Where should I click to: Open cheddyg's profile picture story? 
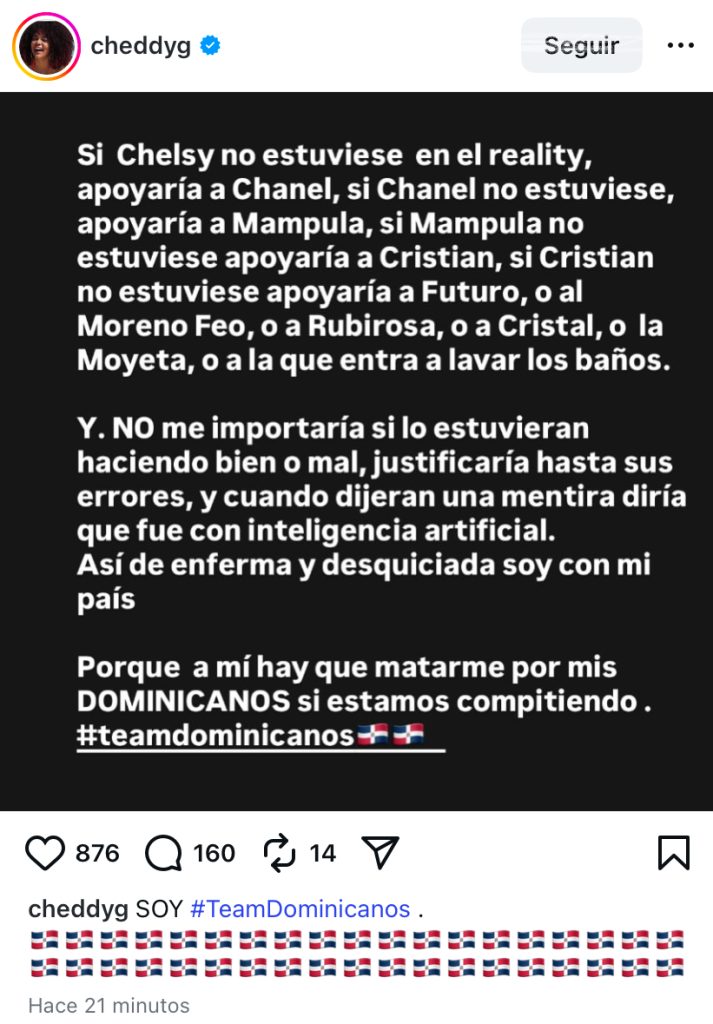(46, 46)
